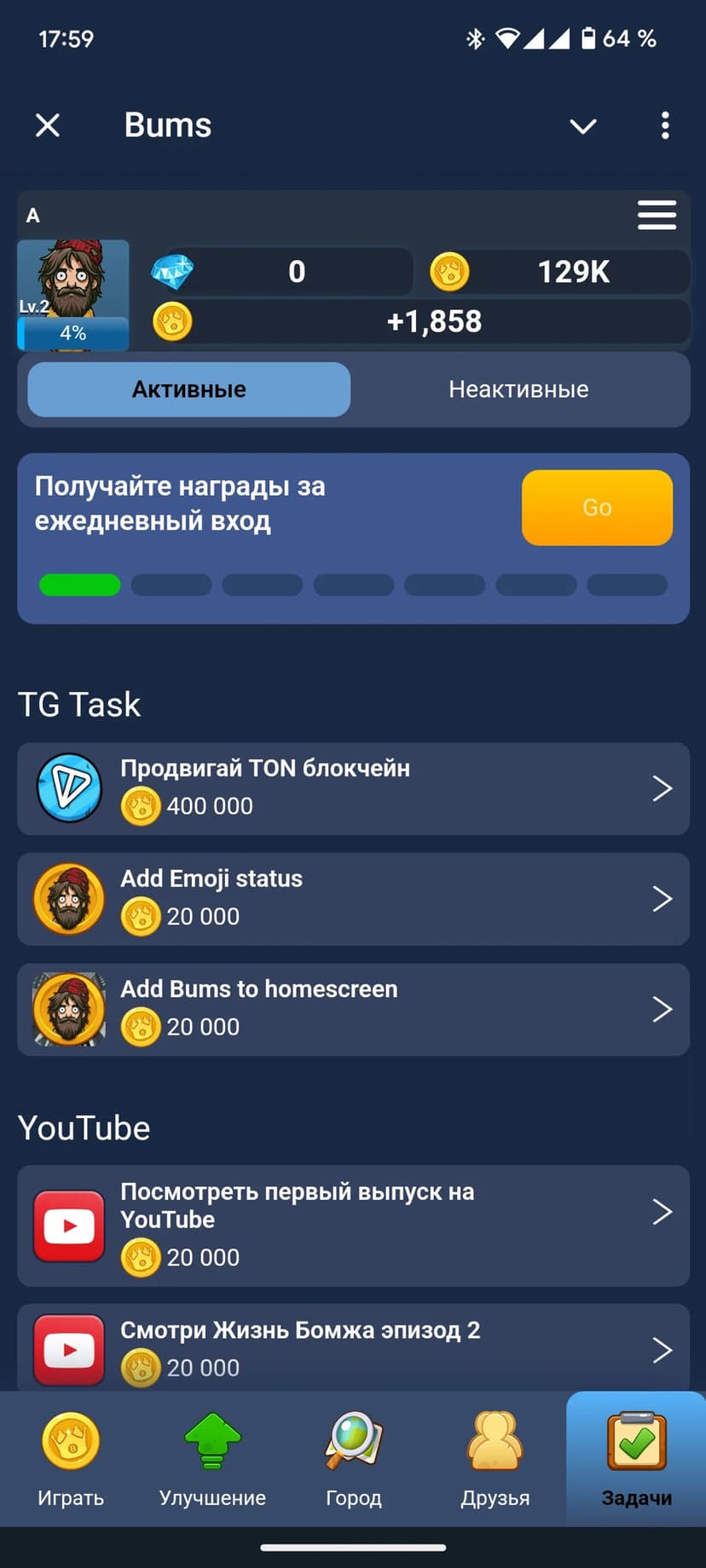The image size is (706, 1568).
Task: Open Посмотреть первый выпуск на YouTube task
Action: click(353, 1225)
